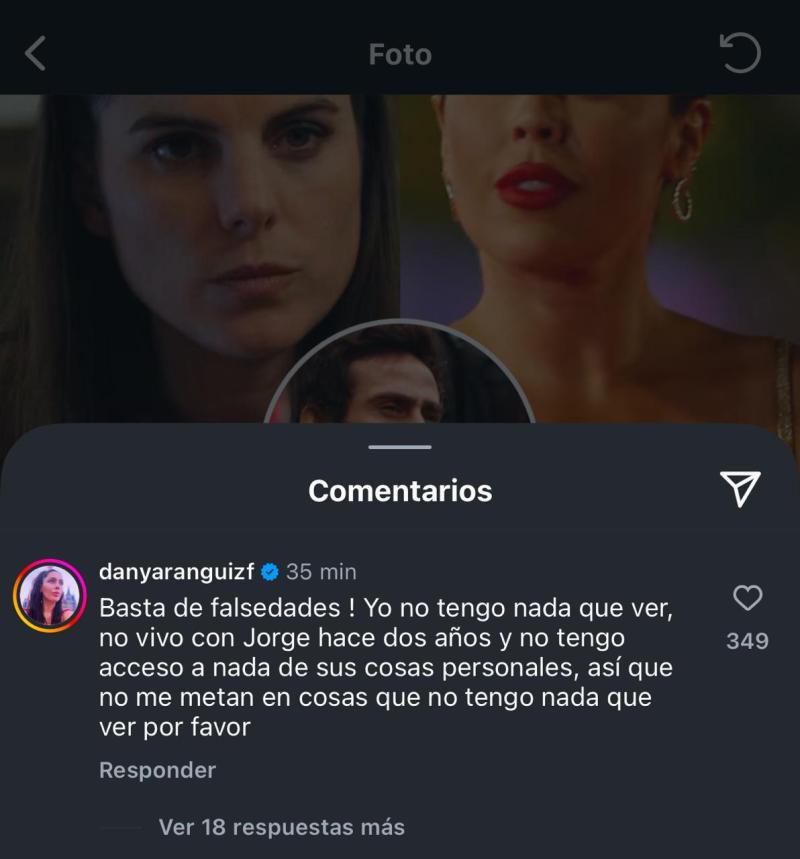
Task: Like danyaranguizf's comment
Action: tap(747, 598)
